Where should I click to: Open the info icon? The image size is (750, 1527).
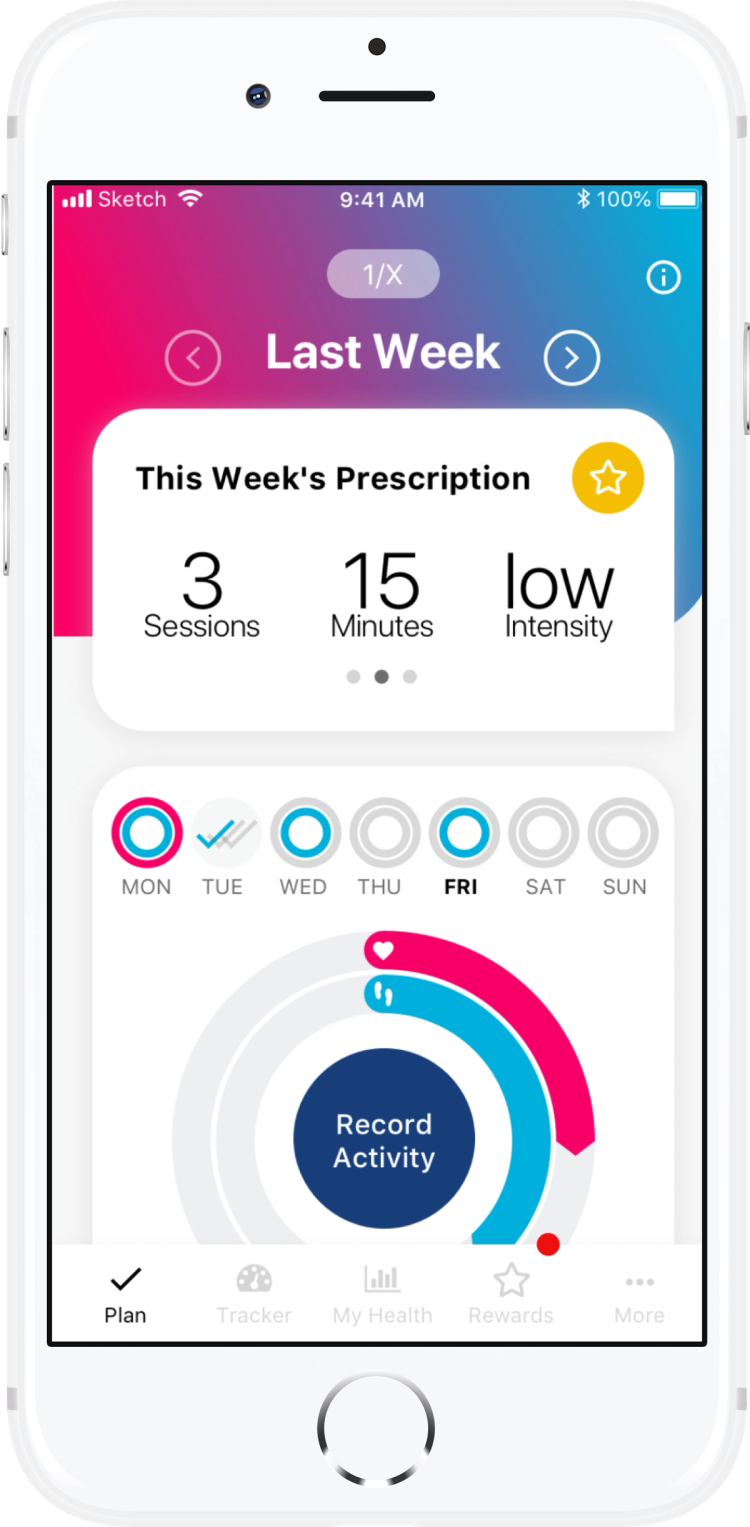pos(663,277)
